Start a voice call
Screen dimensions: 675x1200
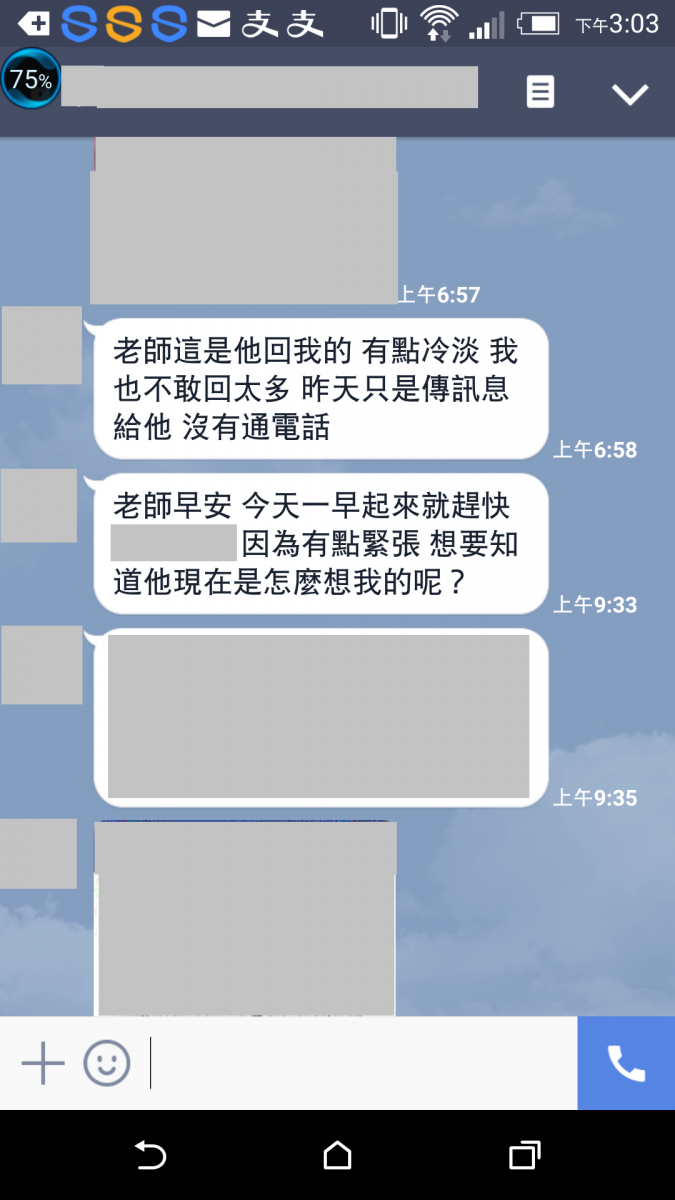626,1063
